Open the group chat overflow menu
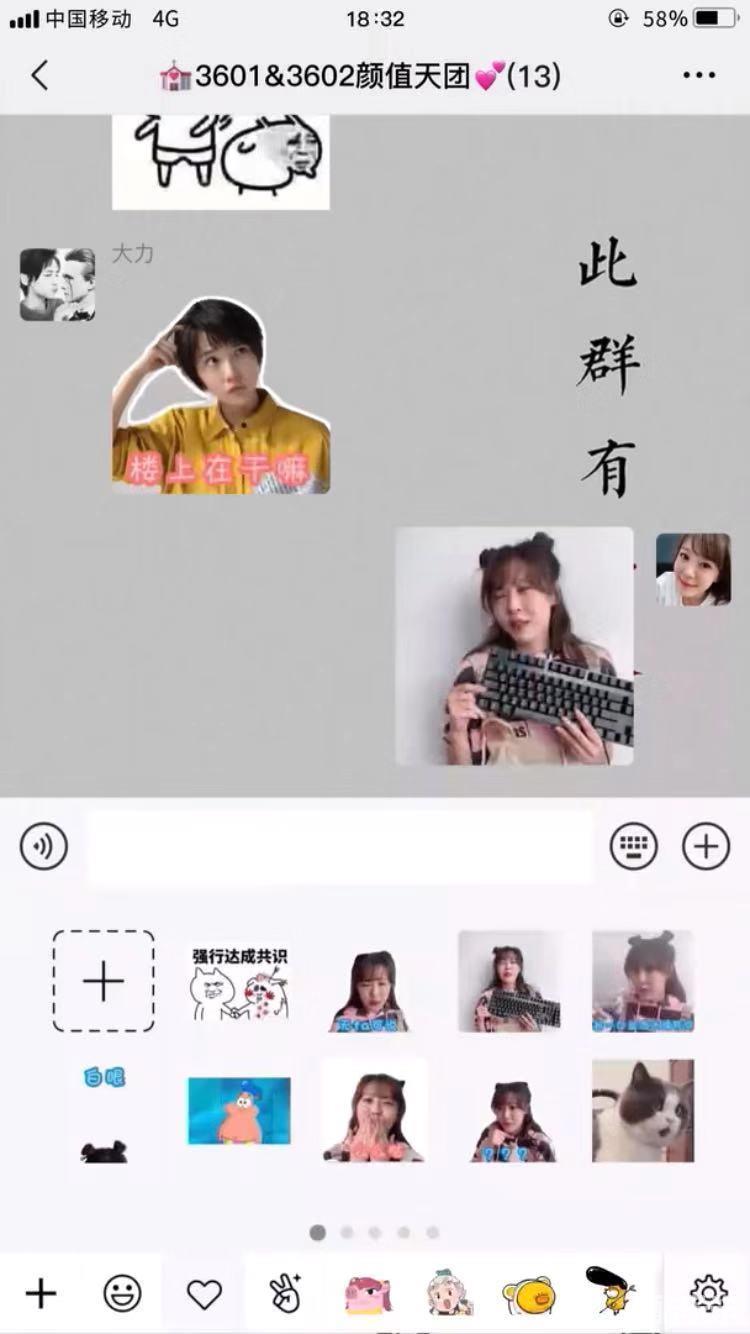Image resolution: width=750 pixels, height=1334 pixels. [699, 76]
